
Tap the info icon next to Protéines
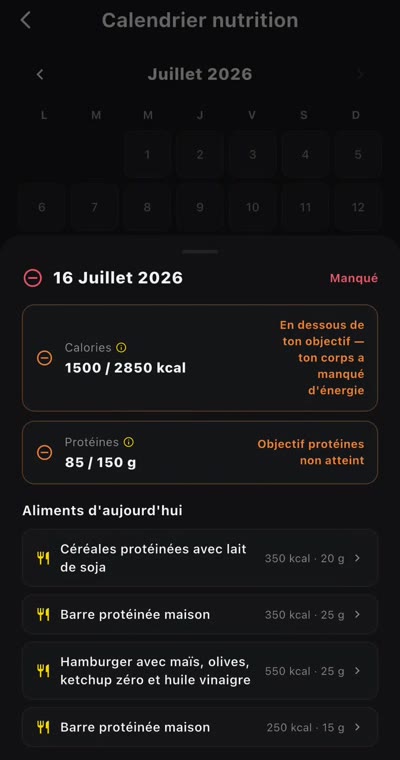pyautogui.click(x=128, y=442)
